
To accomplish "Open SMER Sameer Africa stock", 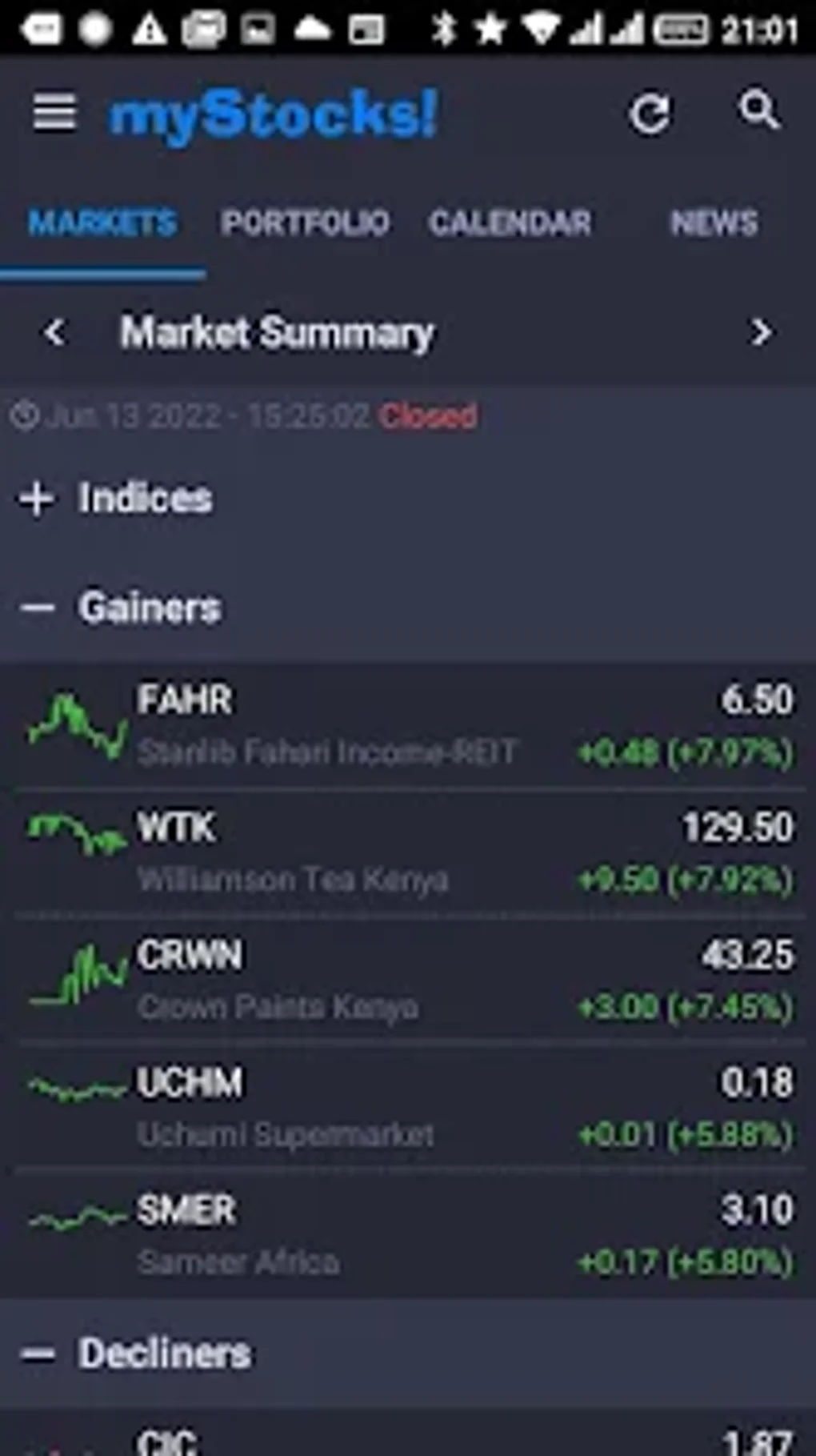I will click(x=408, y=1234).
